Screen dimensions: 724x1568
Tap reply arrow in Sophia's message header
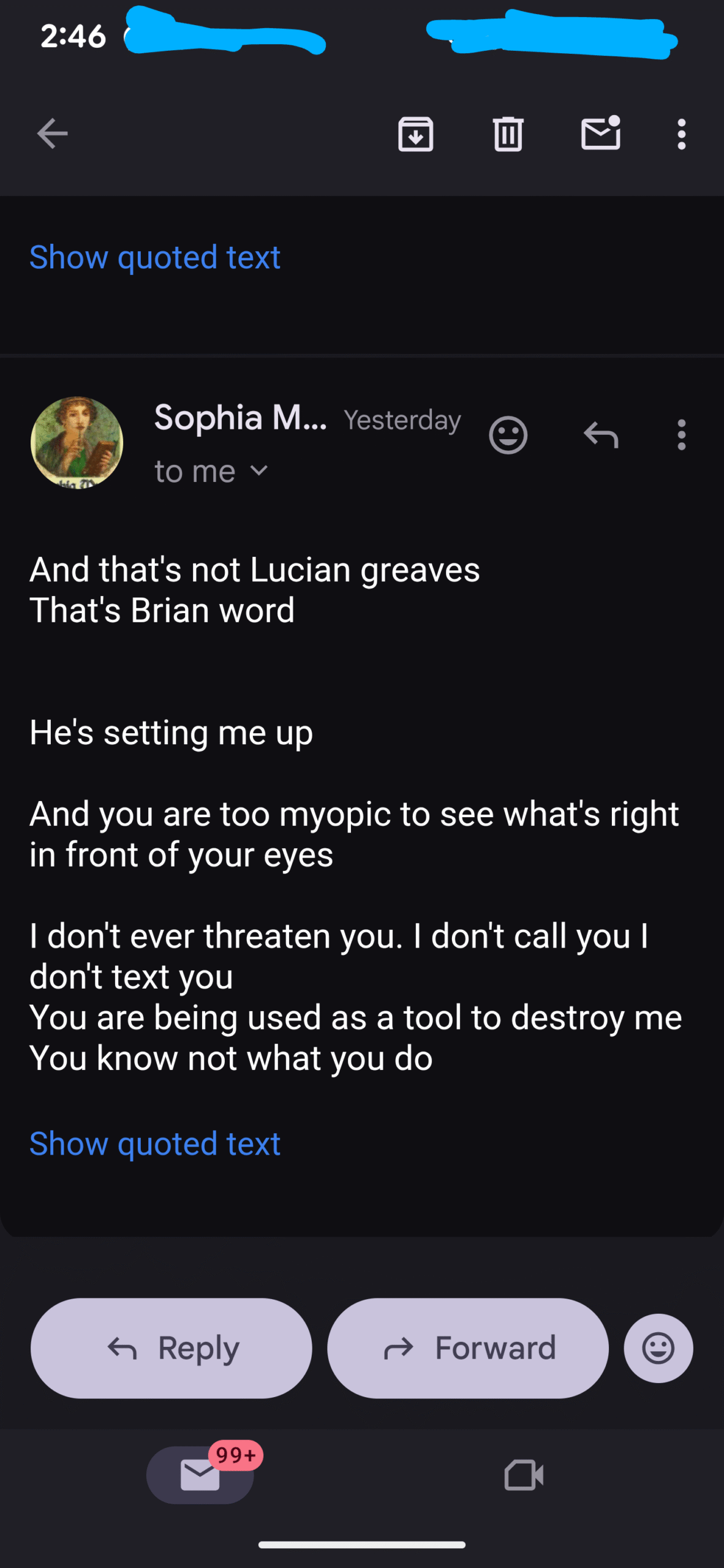tap(600, 435)
